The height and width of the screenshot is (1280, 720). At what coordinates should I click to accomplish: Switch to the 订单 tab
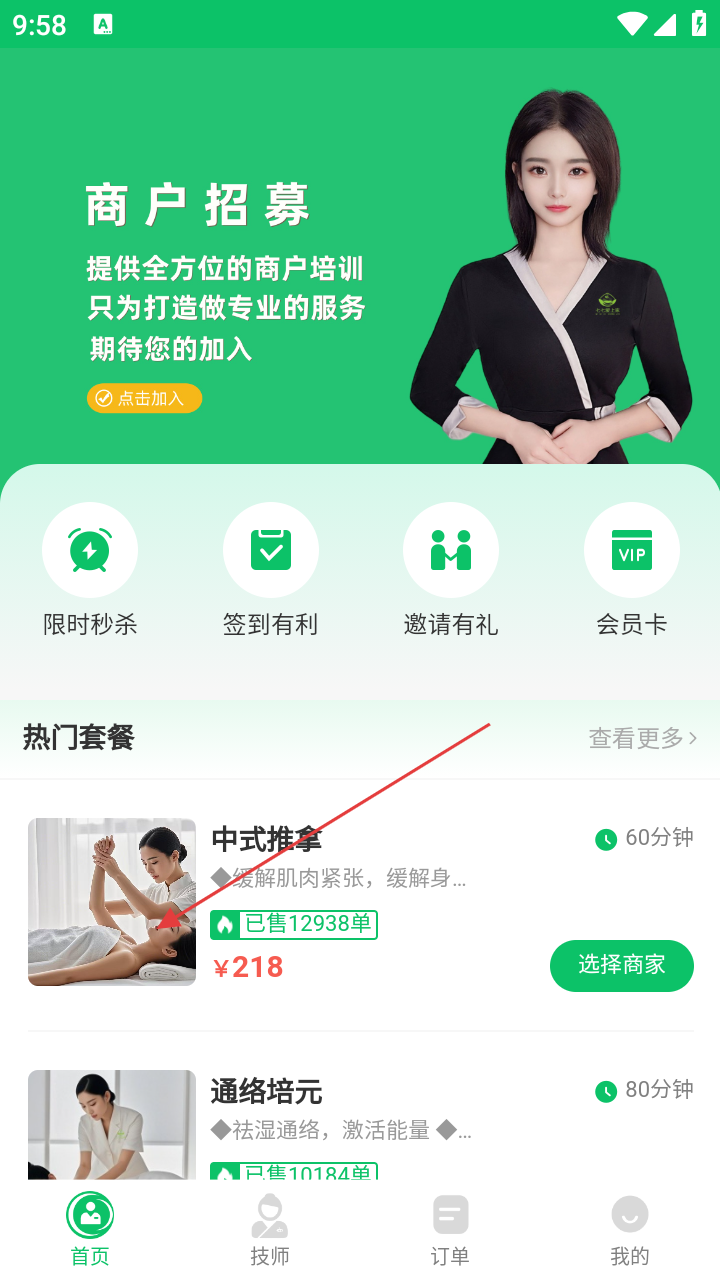point(450,1230)
